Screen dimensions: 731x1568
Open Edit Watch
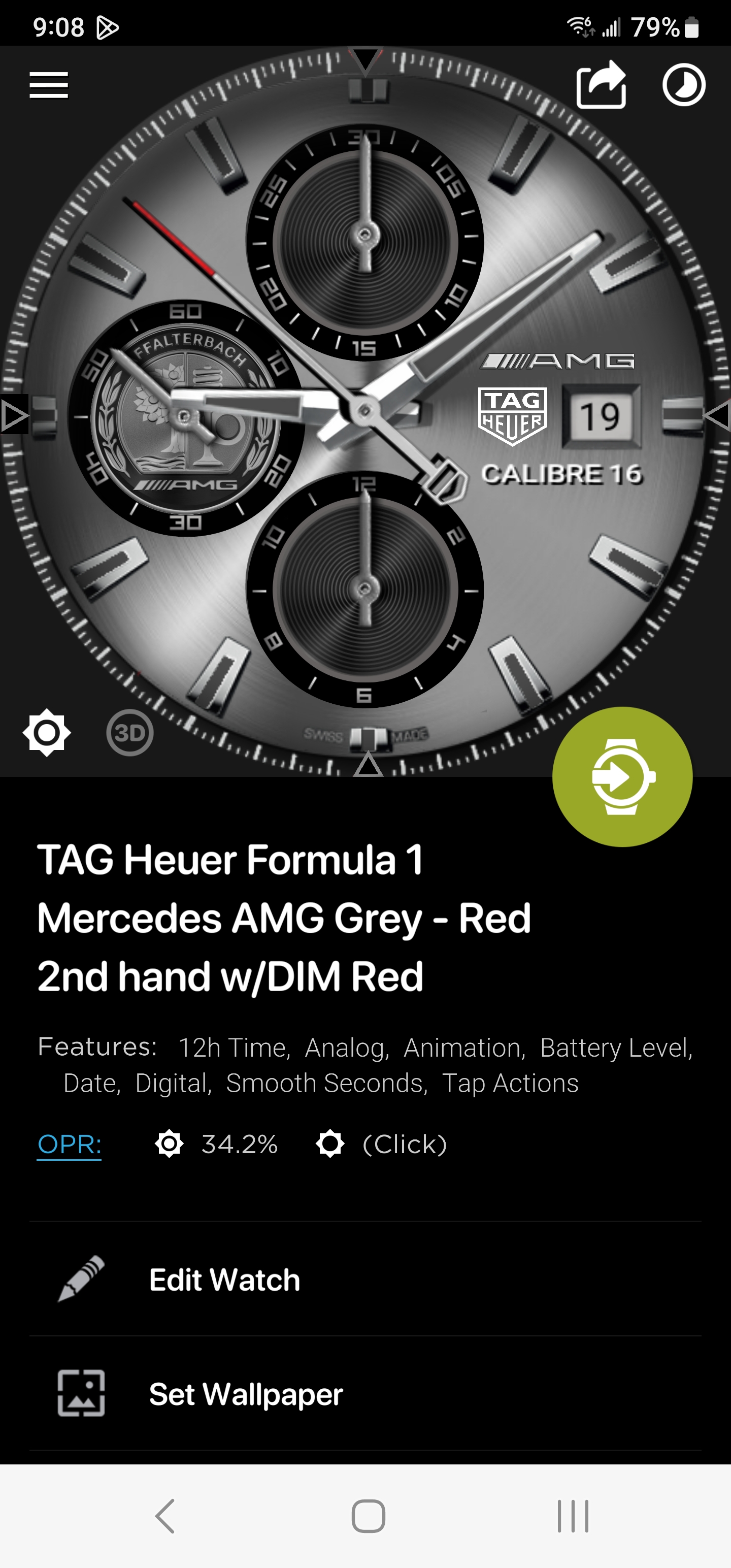pos(365,1279)
